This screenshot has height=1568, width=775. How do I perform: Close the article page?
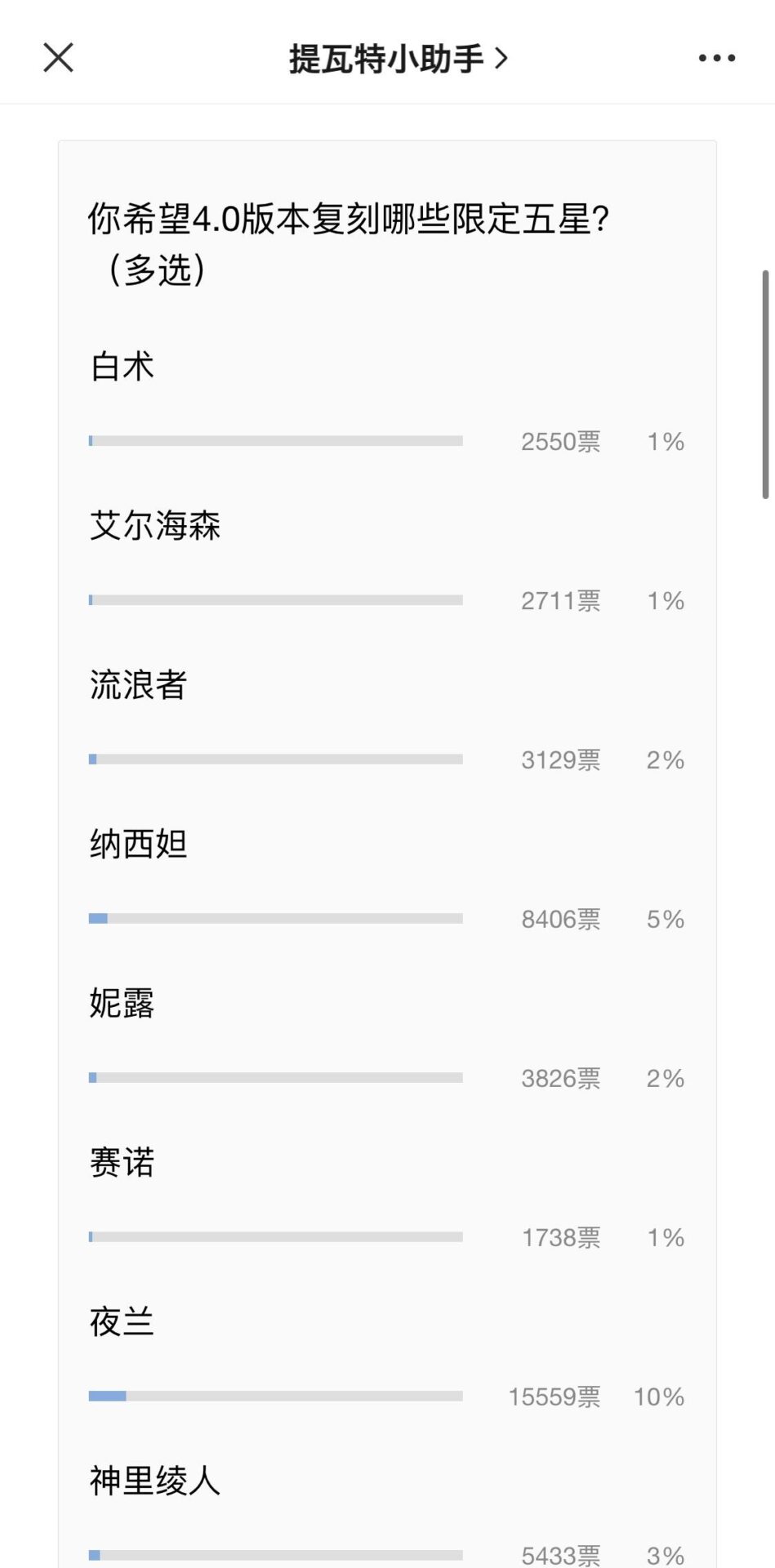[x=58, y=58]
